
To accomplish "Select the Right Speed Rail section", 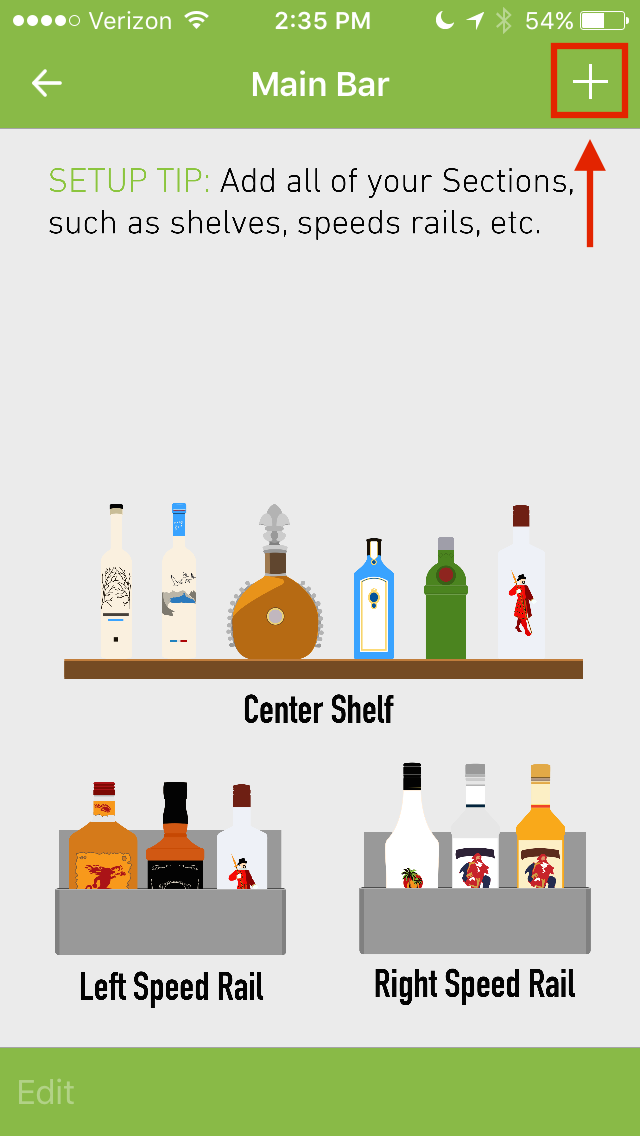I will 474,870.
